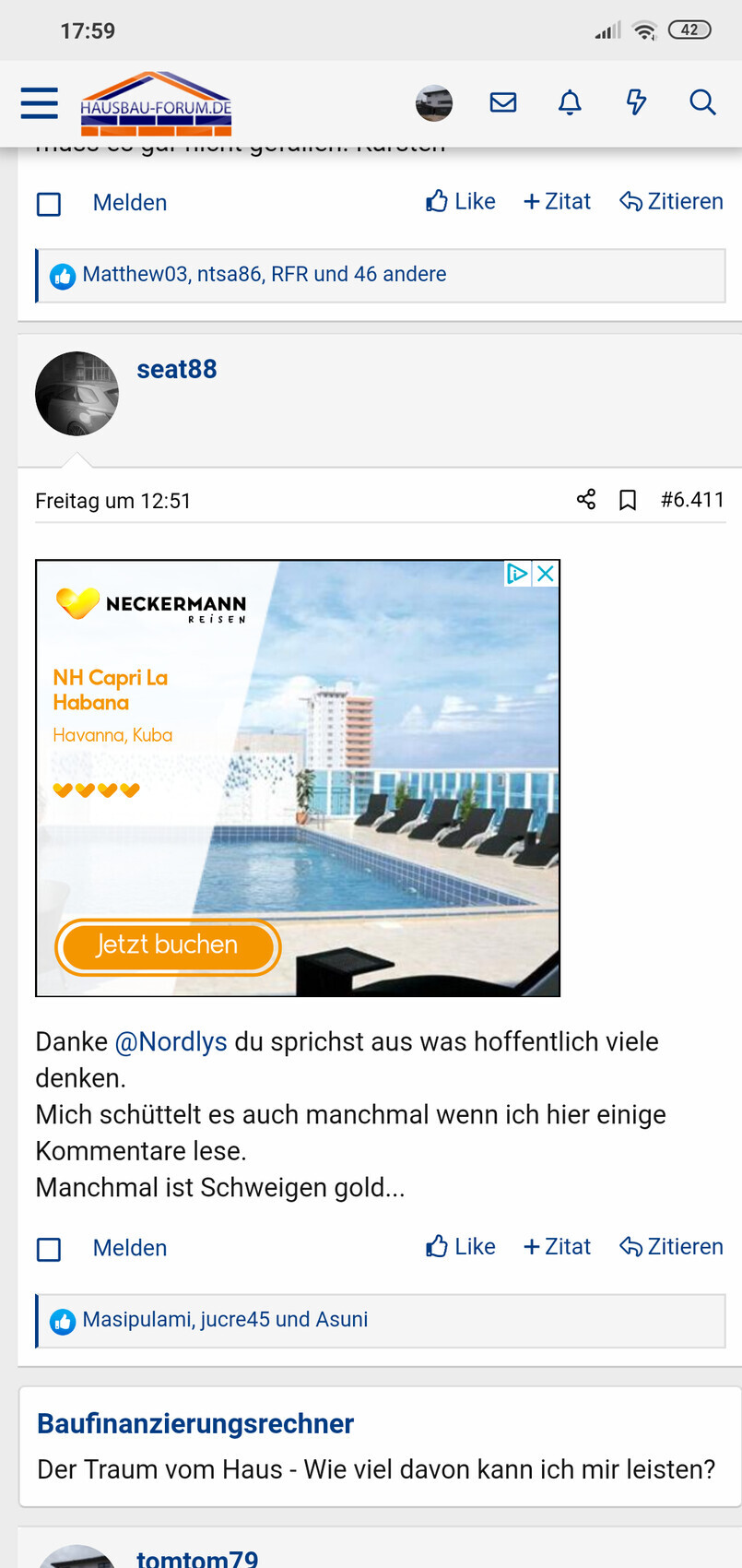Add seat88's post to multi-quote with Zitat
Image resolution: width=742 pixels, height=1568 pixels.
pos(558,1247)
